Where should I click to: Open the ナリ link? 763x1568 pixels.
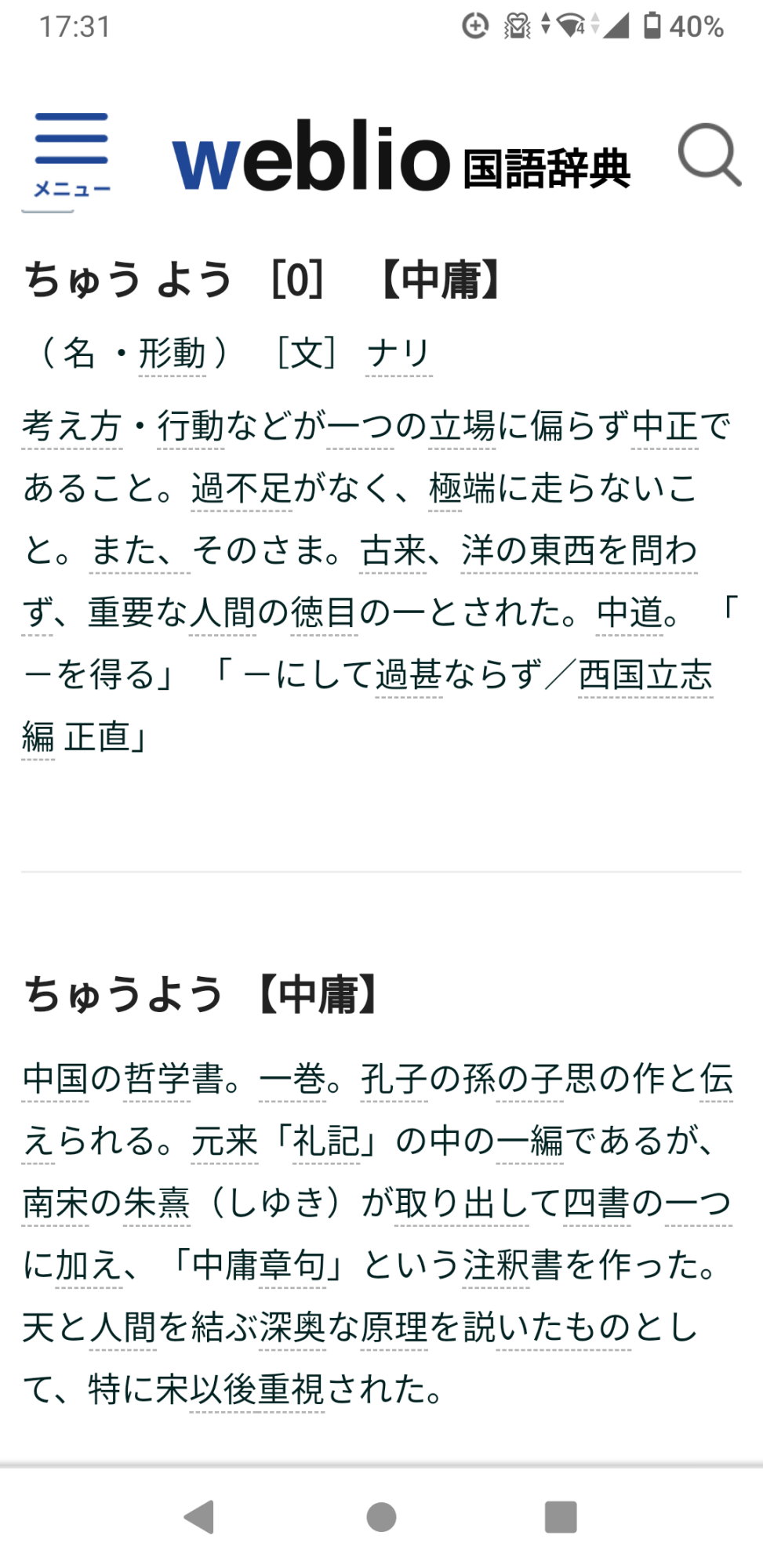398,354
